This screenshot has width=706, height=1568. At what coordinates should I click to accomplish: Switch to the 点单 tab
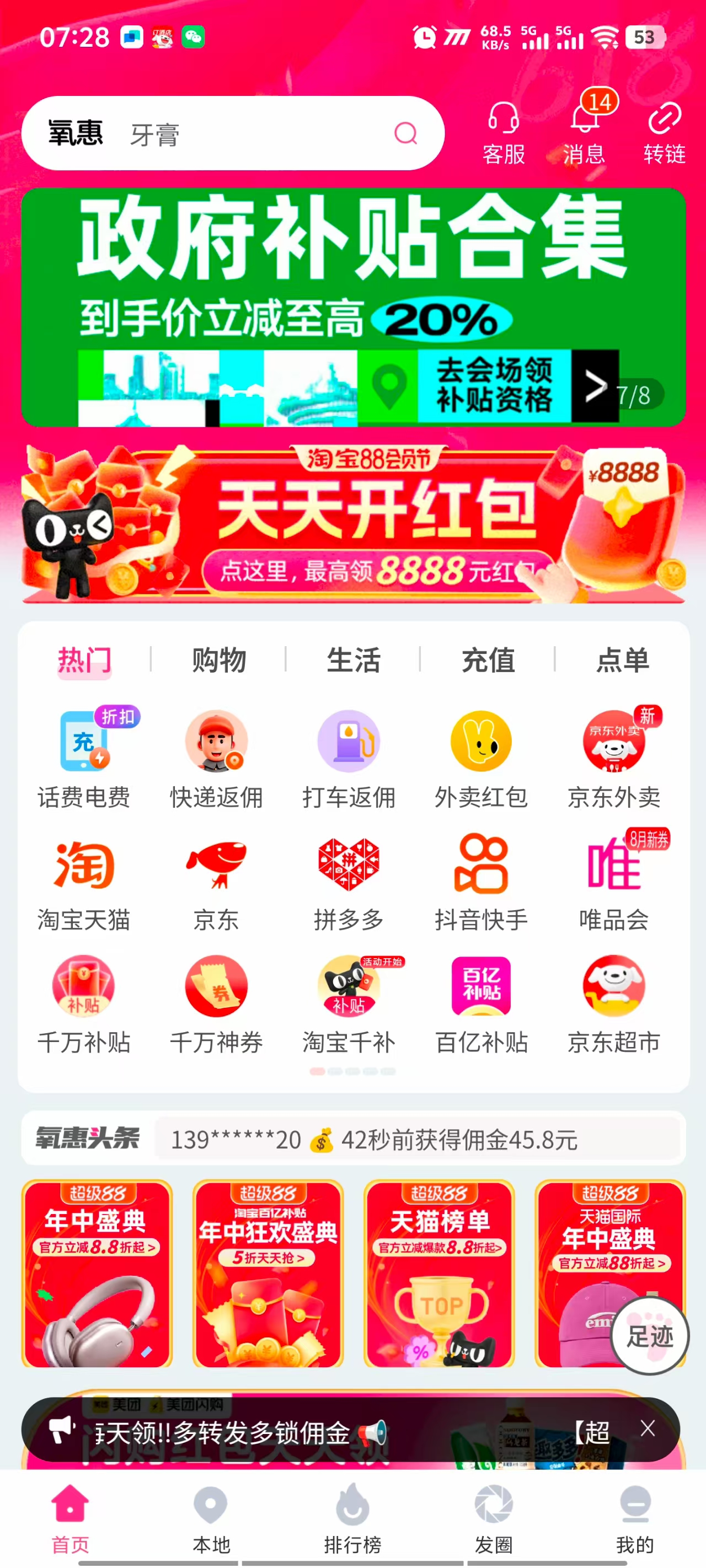(x=623, y=660)
